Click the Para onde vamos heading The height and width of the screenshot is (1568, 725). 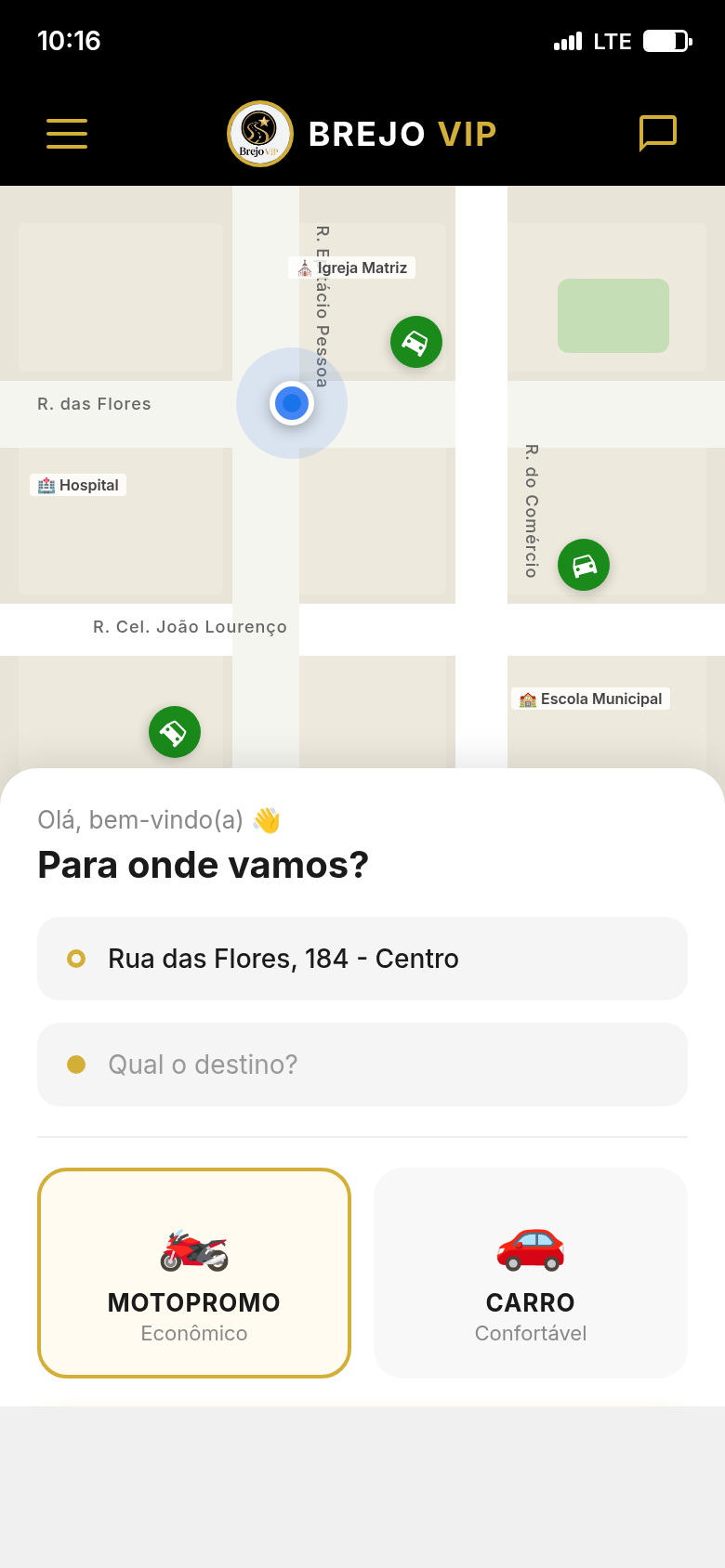click(x=203, y=865)
